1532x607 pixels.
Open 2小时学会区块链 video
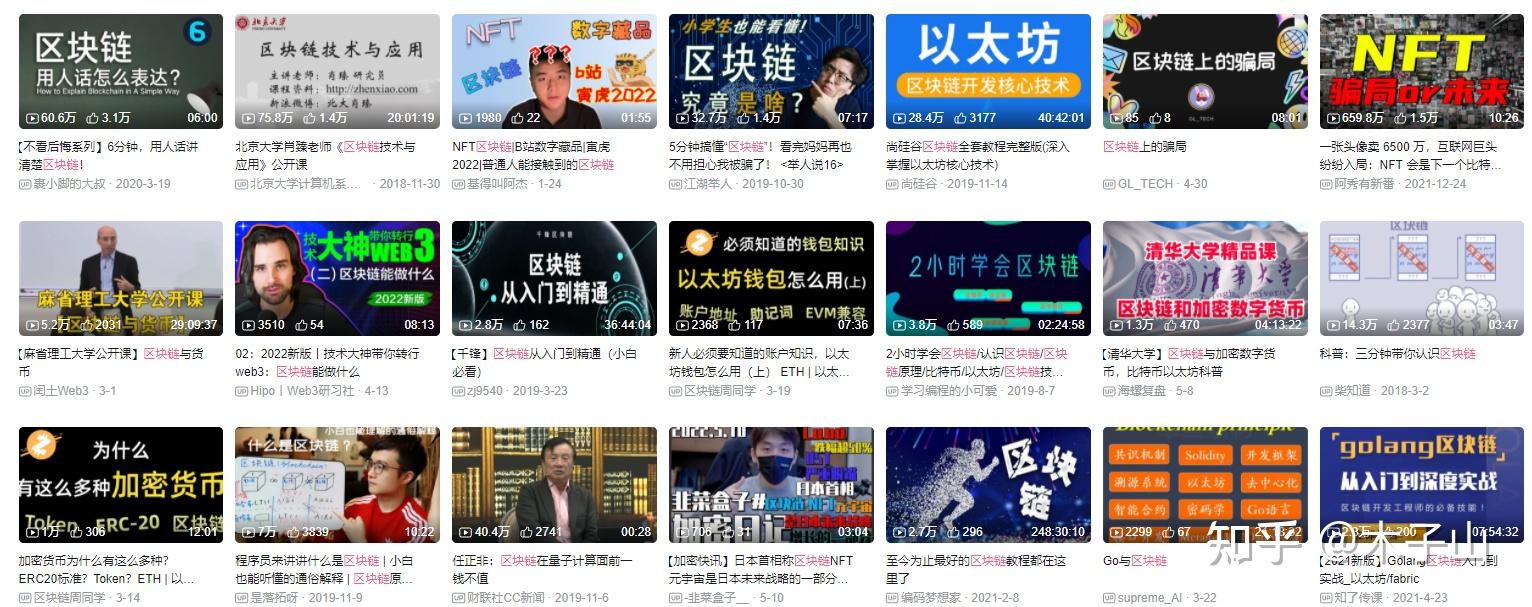pyautogui.click(x=988, y=277)
